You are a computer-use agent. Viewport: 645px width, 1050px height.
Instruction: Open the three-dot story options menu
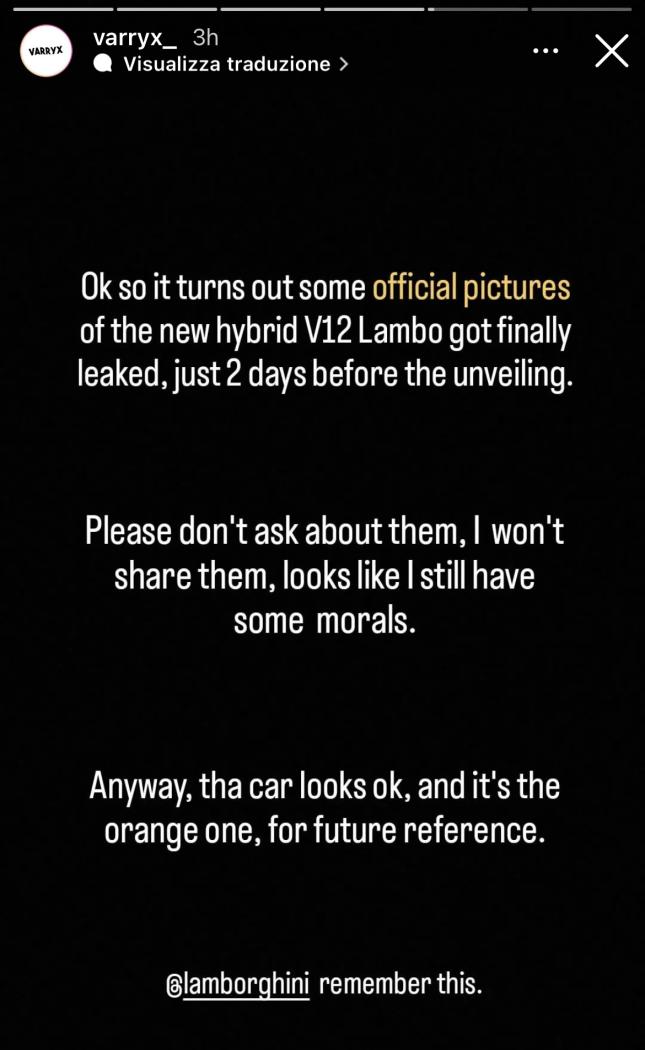pos(545,50)
